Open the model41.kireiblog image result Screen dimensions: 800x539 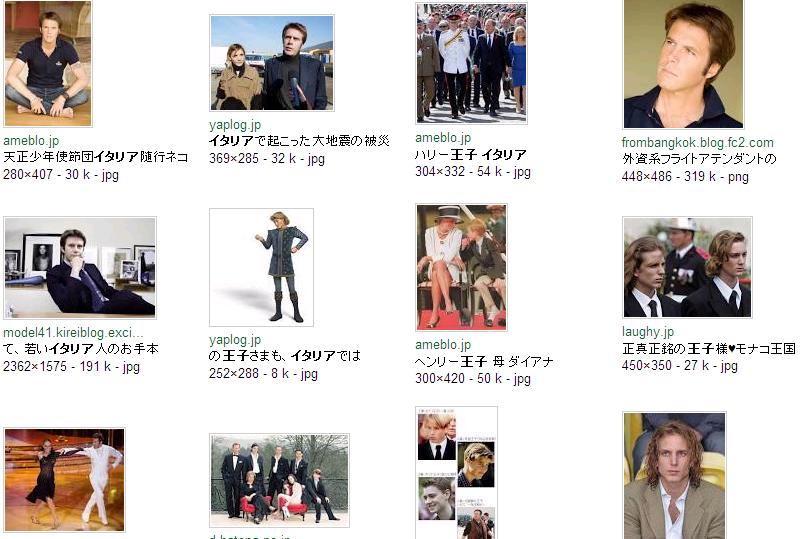point(80,268)
